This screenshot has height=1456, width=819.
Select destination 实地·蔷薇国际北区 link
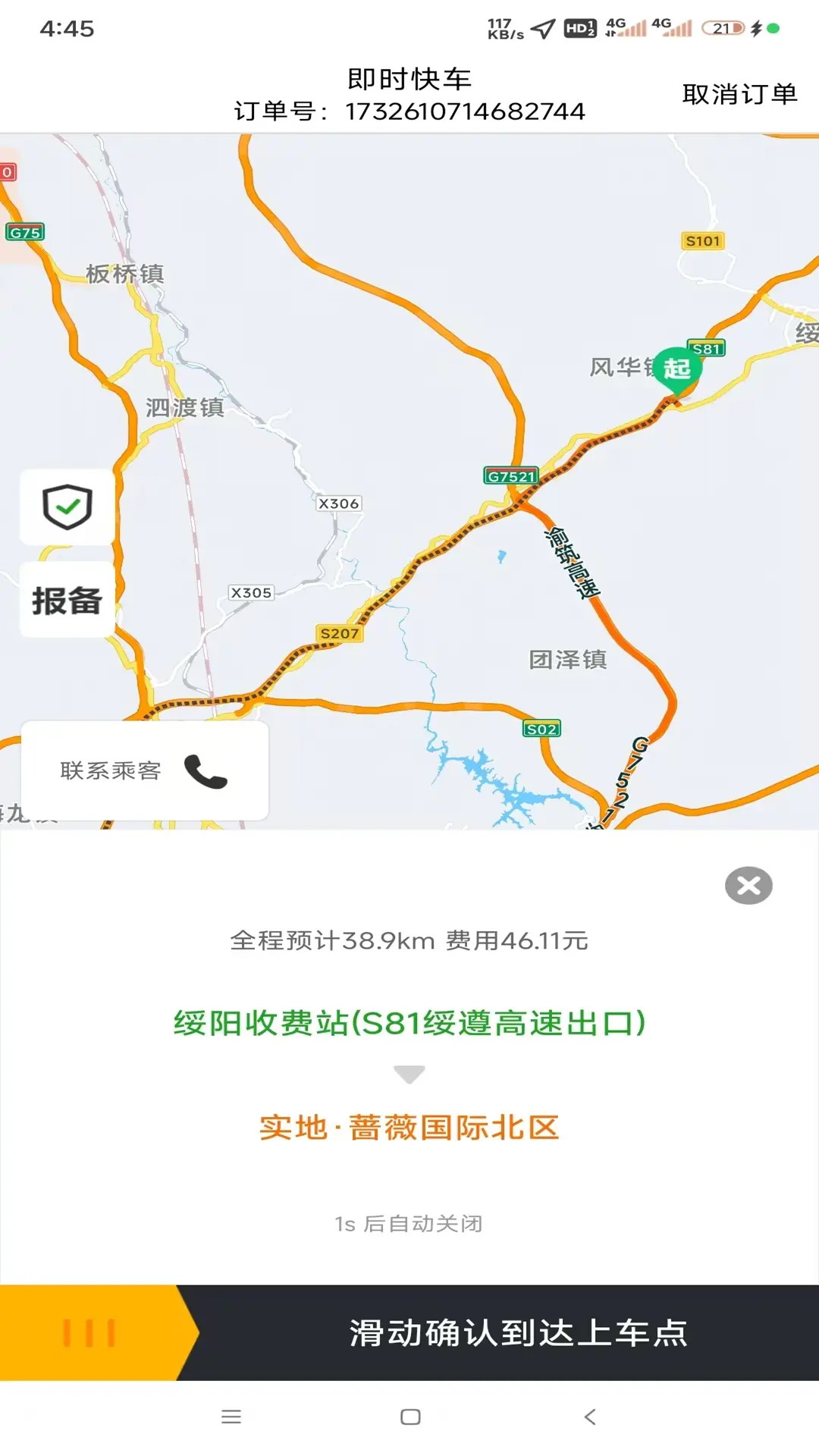tap(409, 1128)
